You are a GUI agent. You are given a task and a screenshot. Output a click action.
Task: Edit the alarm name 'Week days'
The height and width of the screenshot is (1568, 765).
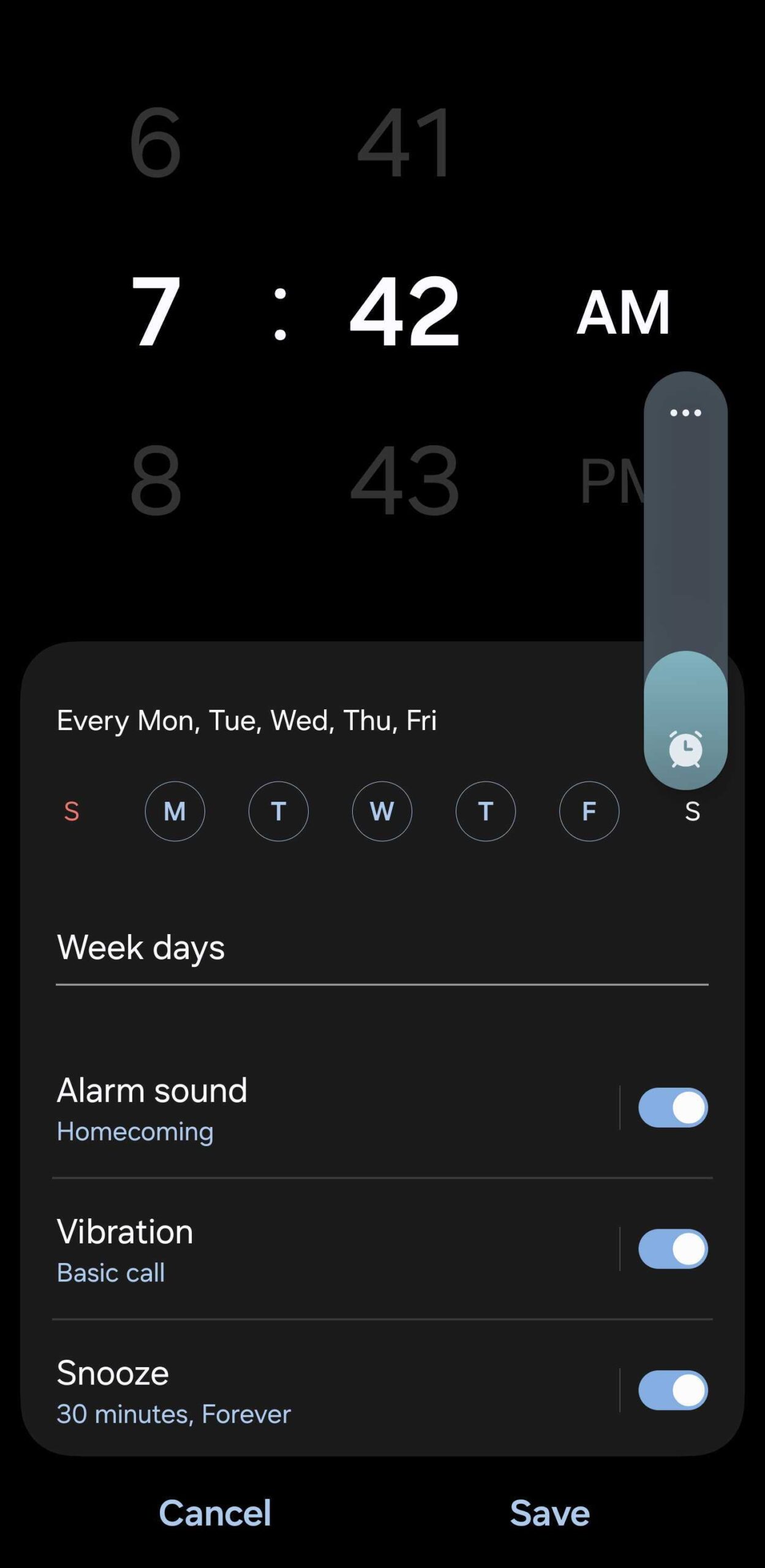point(381,948)
